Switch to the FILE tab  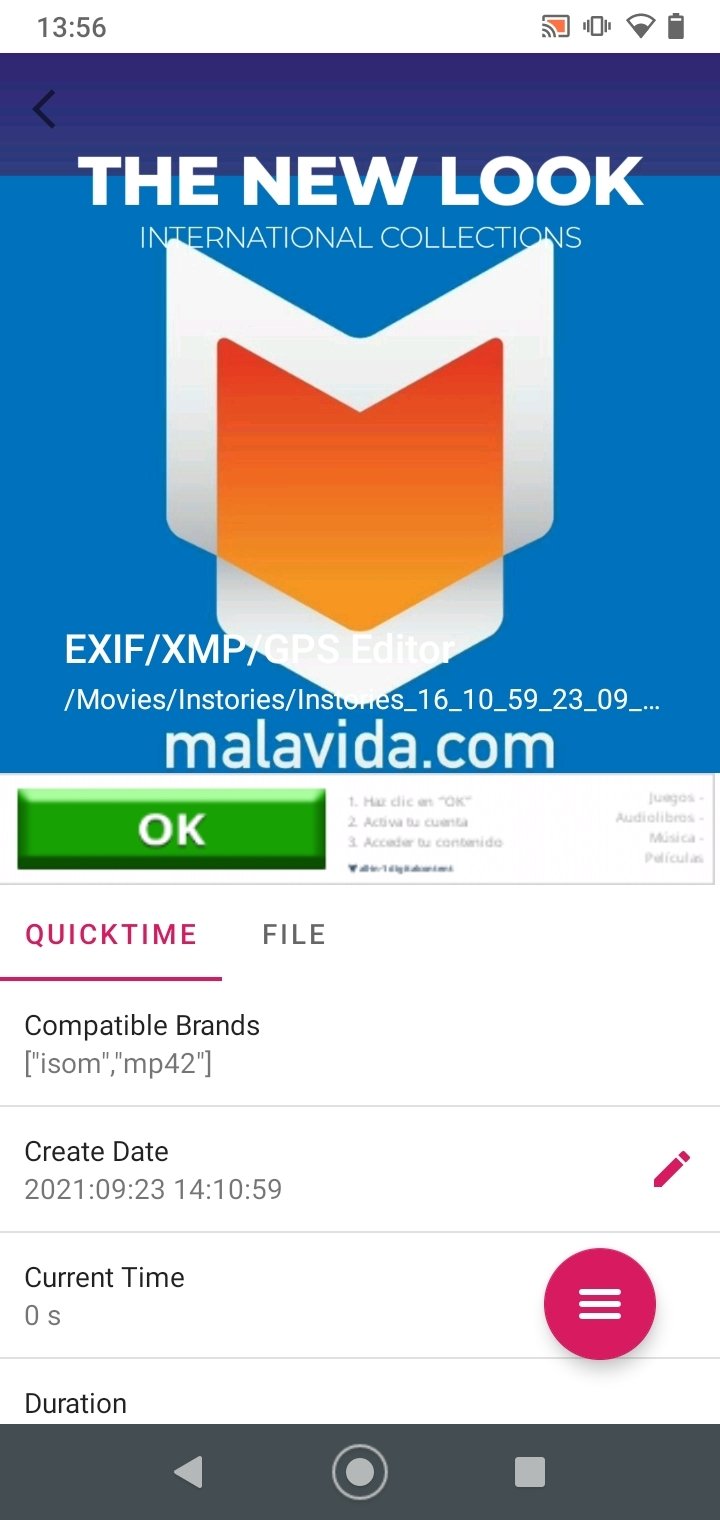(x=294, y=934)
